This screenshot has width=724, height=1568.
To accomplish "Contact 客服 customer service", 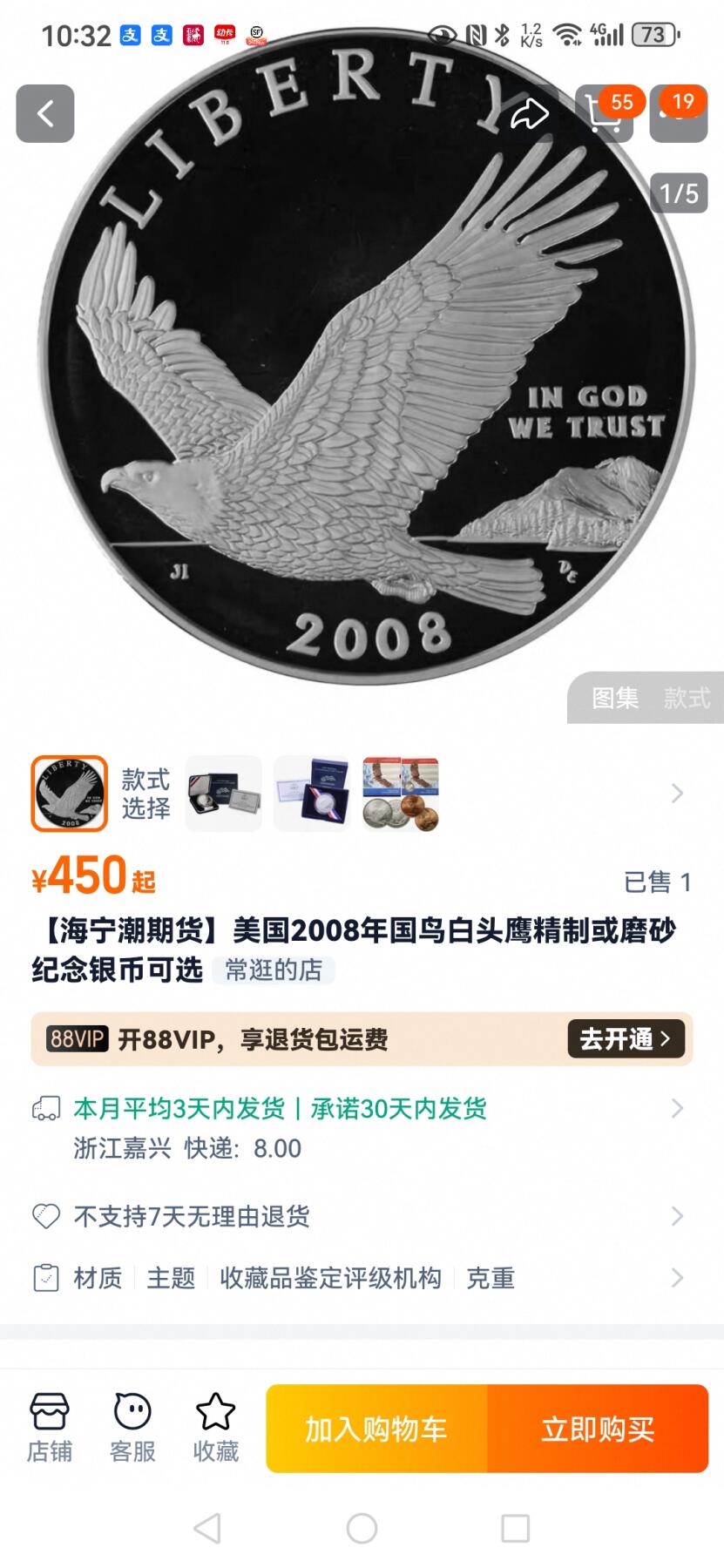I will click(x=132, y=1429).
